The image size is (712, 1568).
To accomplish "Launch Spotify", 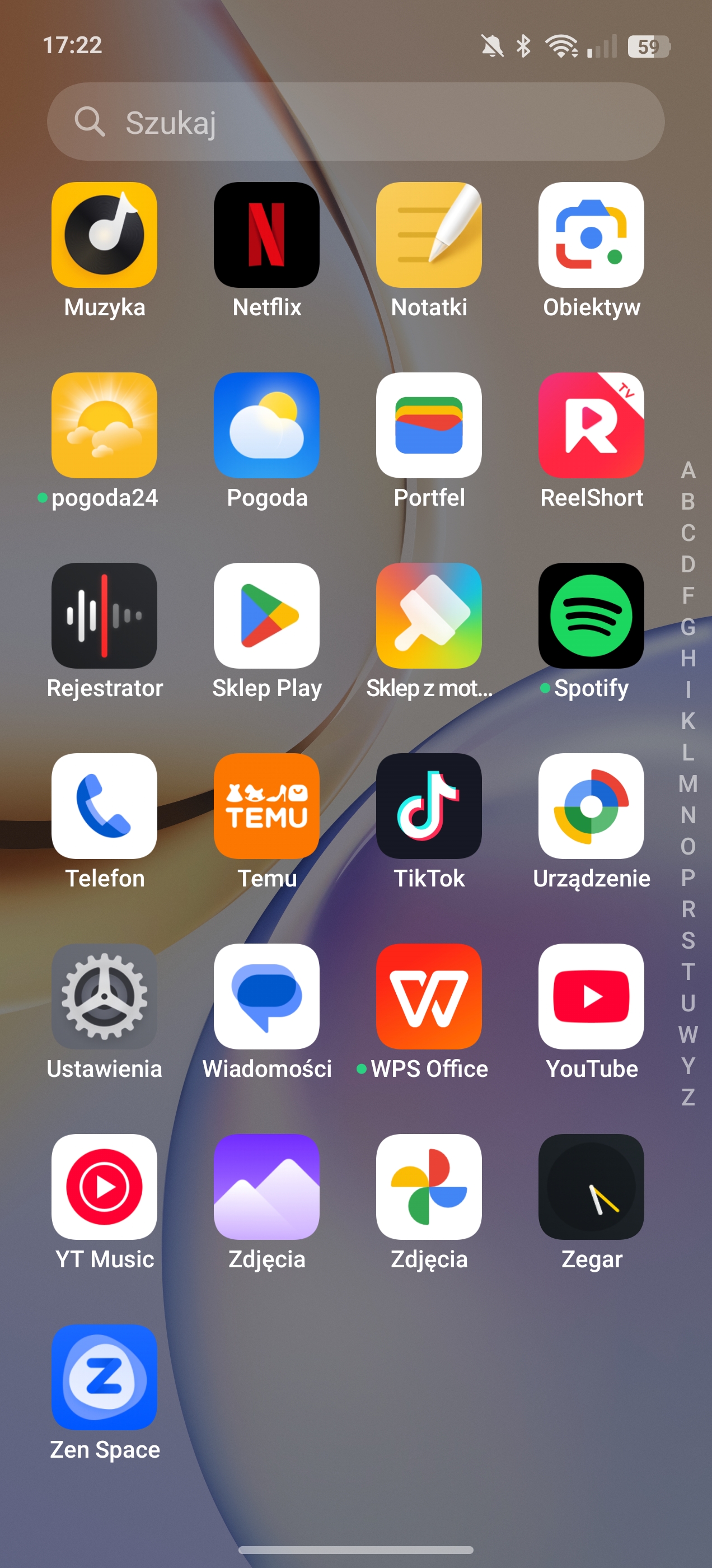I will click(x=591, y=616).
